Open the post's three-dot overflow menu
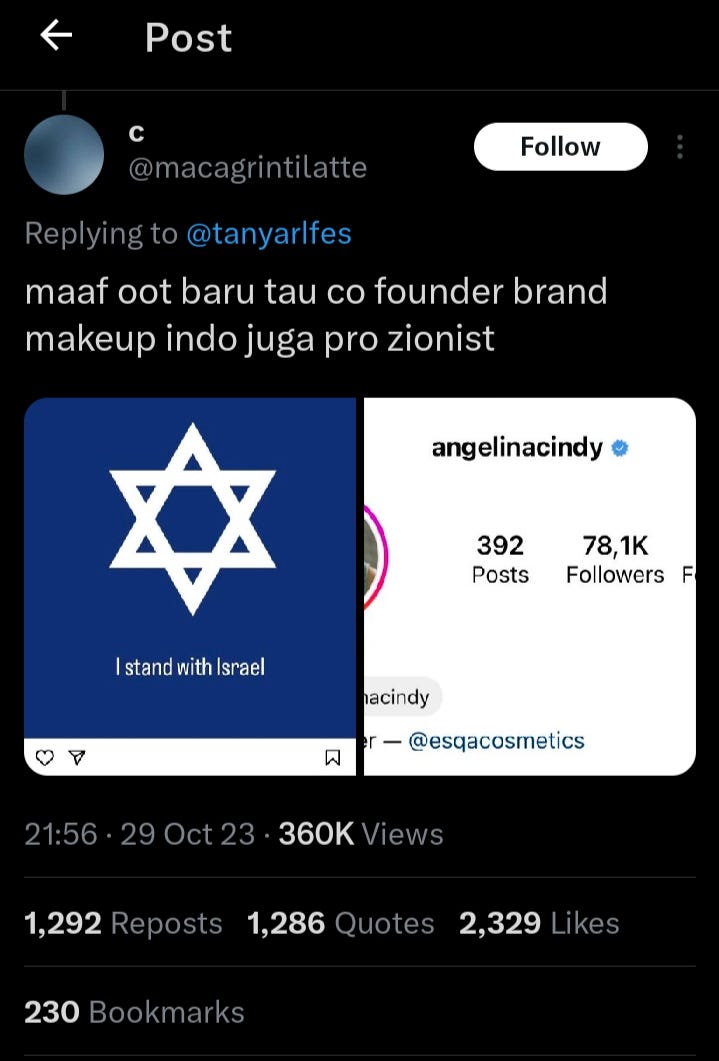 point(680,147)
